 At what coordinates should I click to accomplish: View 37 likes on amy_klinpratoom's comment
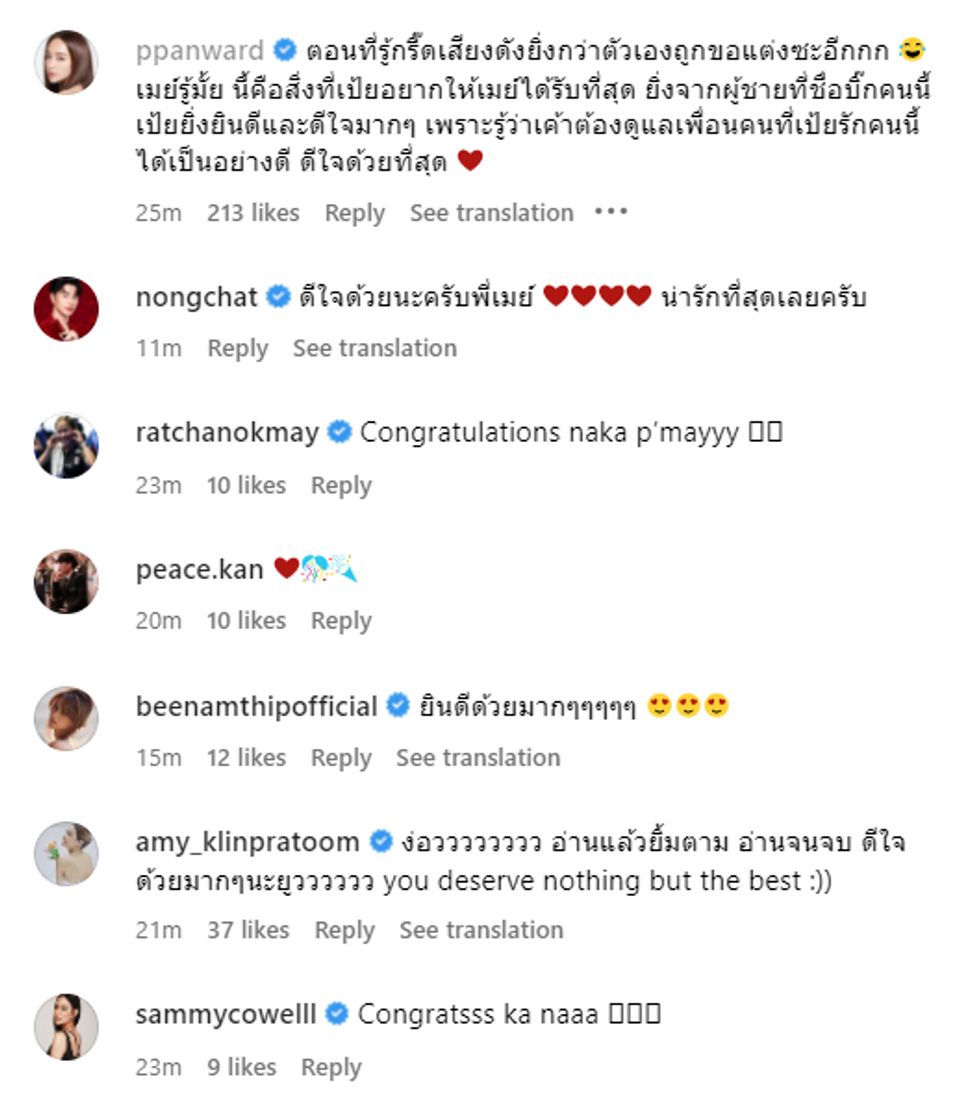248,930
